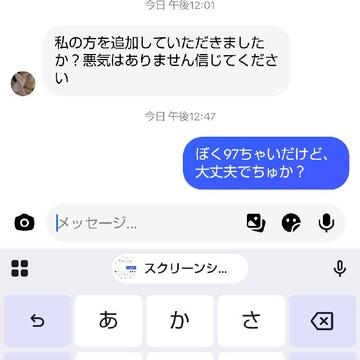Open the camera icon beside the message field
This screenshot has width=360, height=360.
coord(24,223)
